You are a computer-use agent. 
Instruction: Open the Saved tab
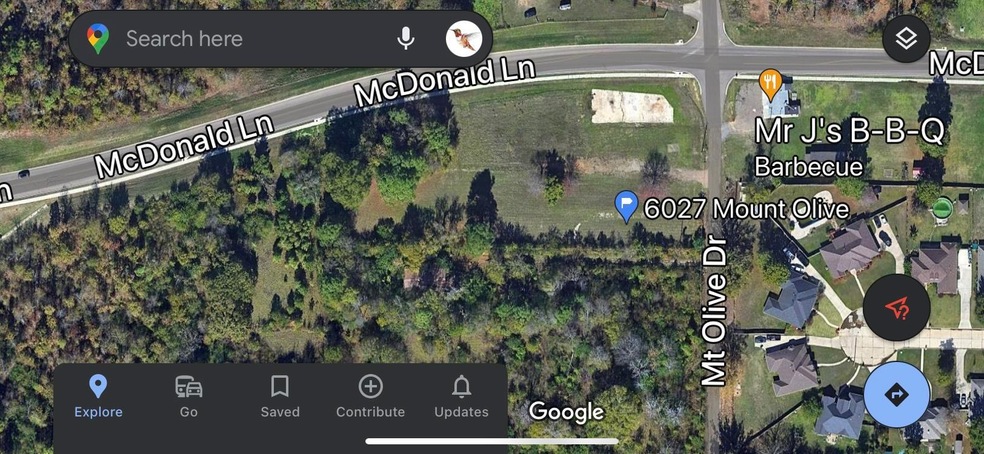click(x=280, y=396)
